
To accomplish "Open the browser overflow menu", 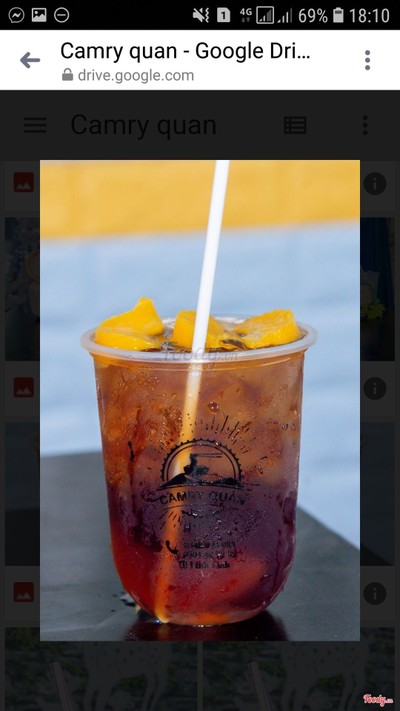I will click(x=367, y=60).
